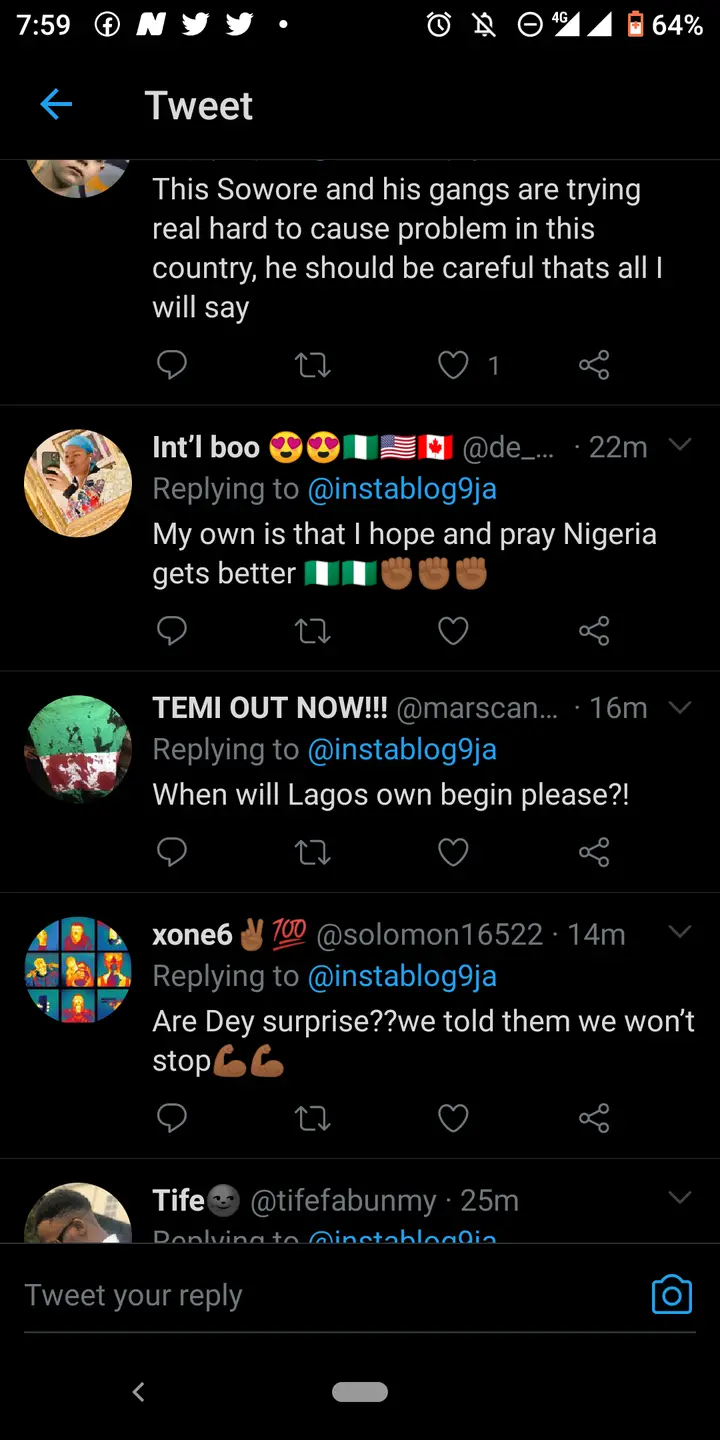Go back from the Tweet screen

point(56,104)
